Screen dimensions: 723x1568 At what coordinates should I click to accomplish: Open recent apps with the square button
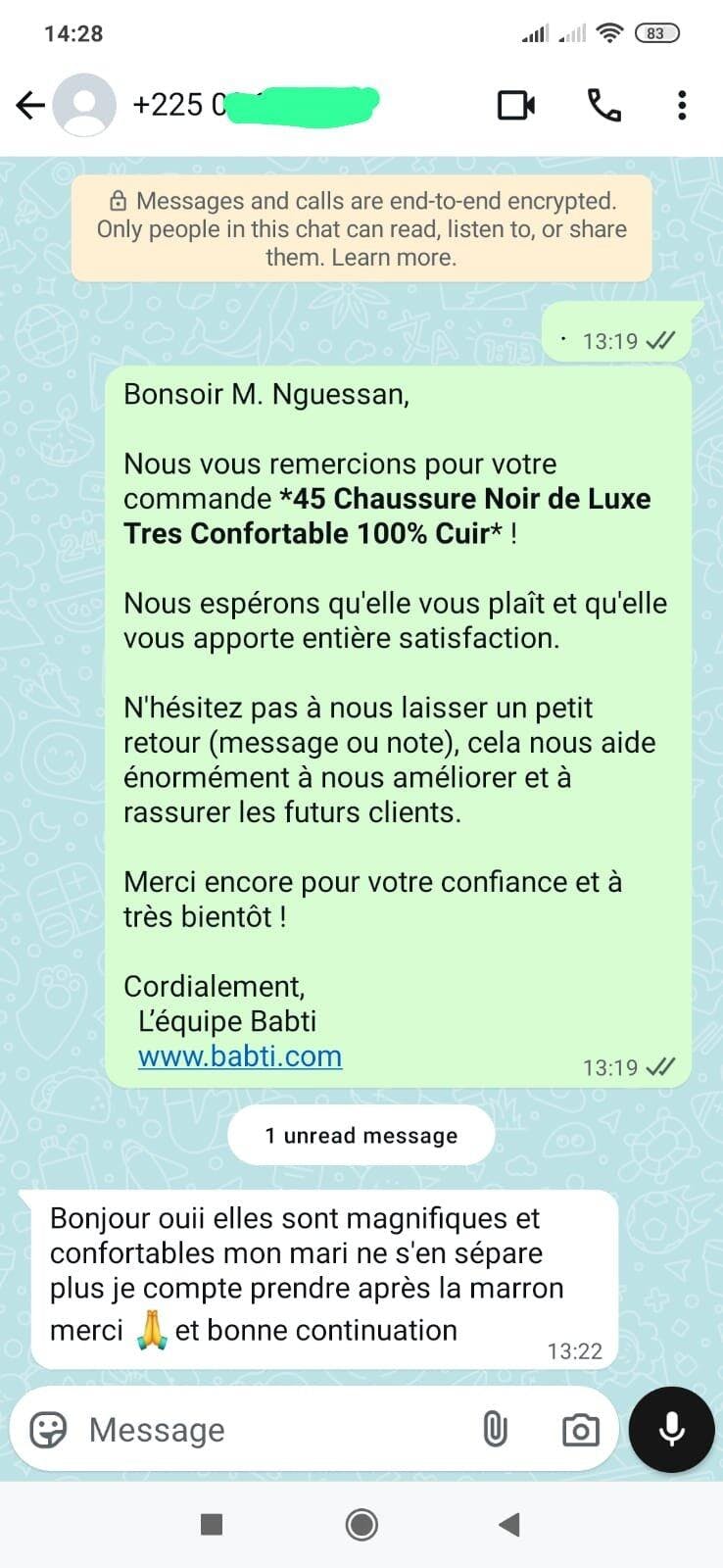pyautogui.click(x=212, y=1524)
